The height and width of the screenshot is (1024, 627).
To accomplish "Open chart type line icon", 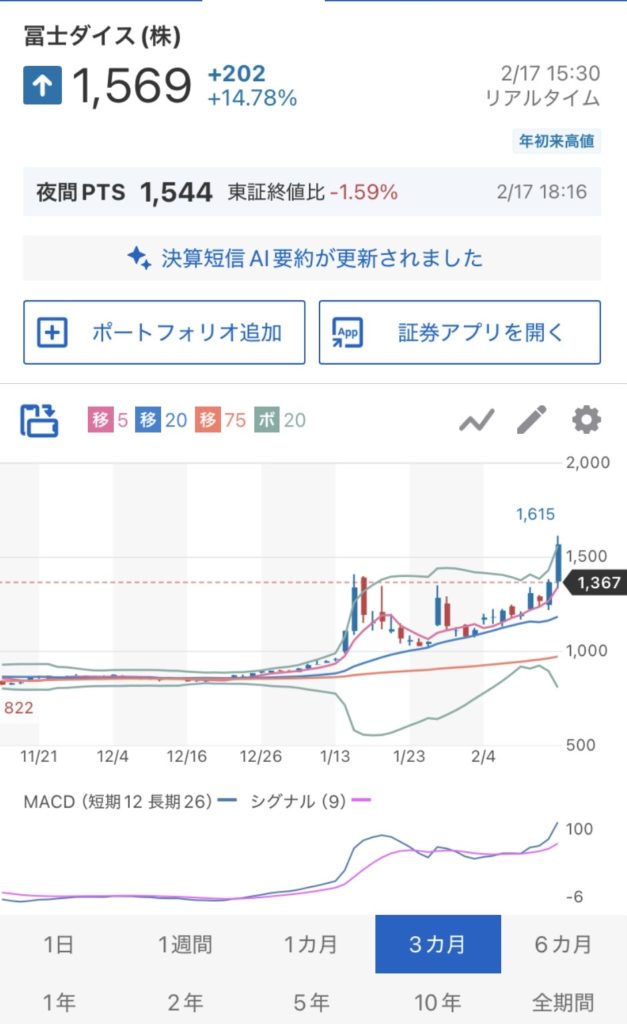I will click(477, 420).
